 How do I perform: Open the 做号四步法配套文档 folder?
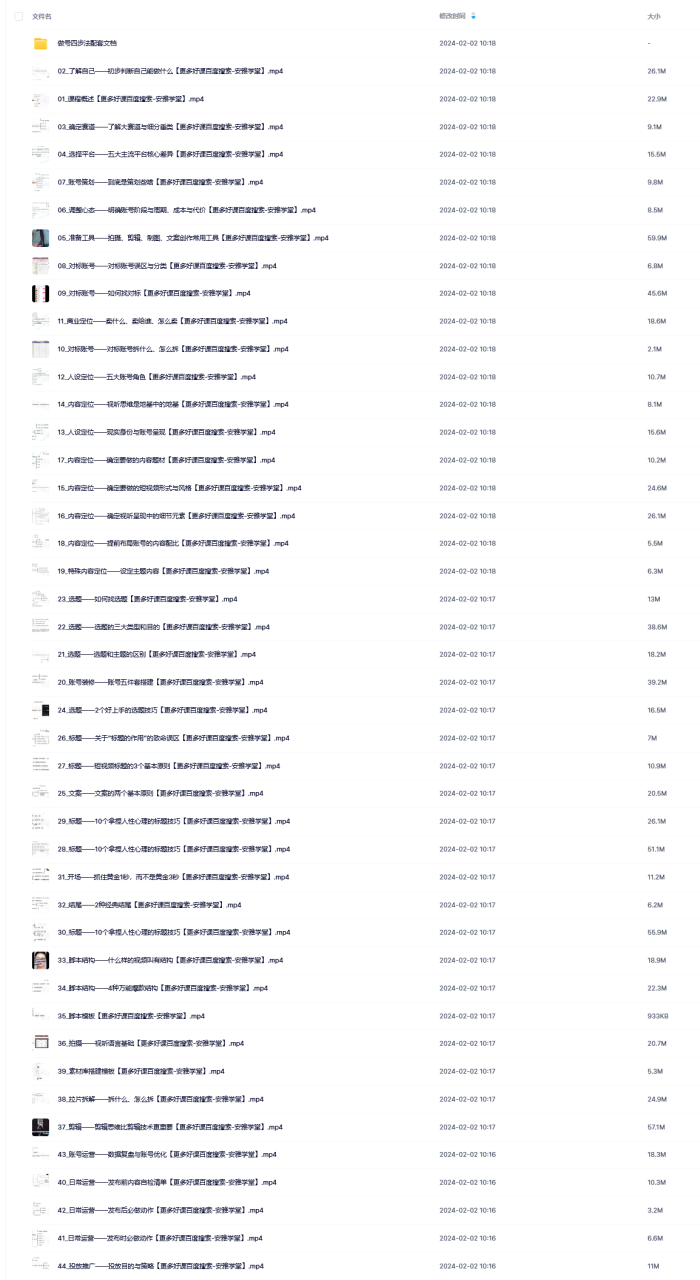click(87, 44)
